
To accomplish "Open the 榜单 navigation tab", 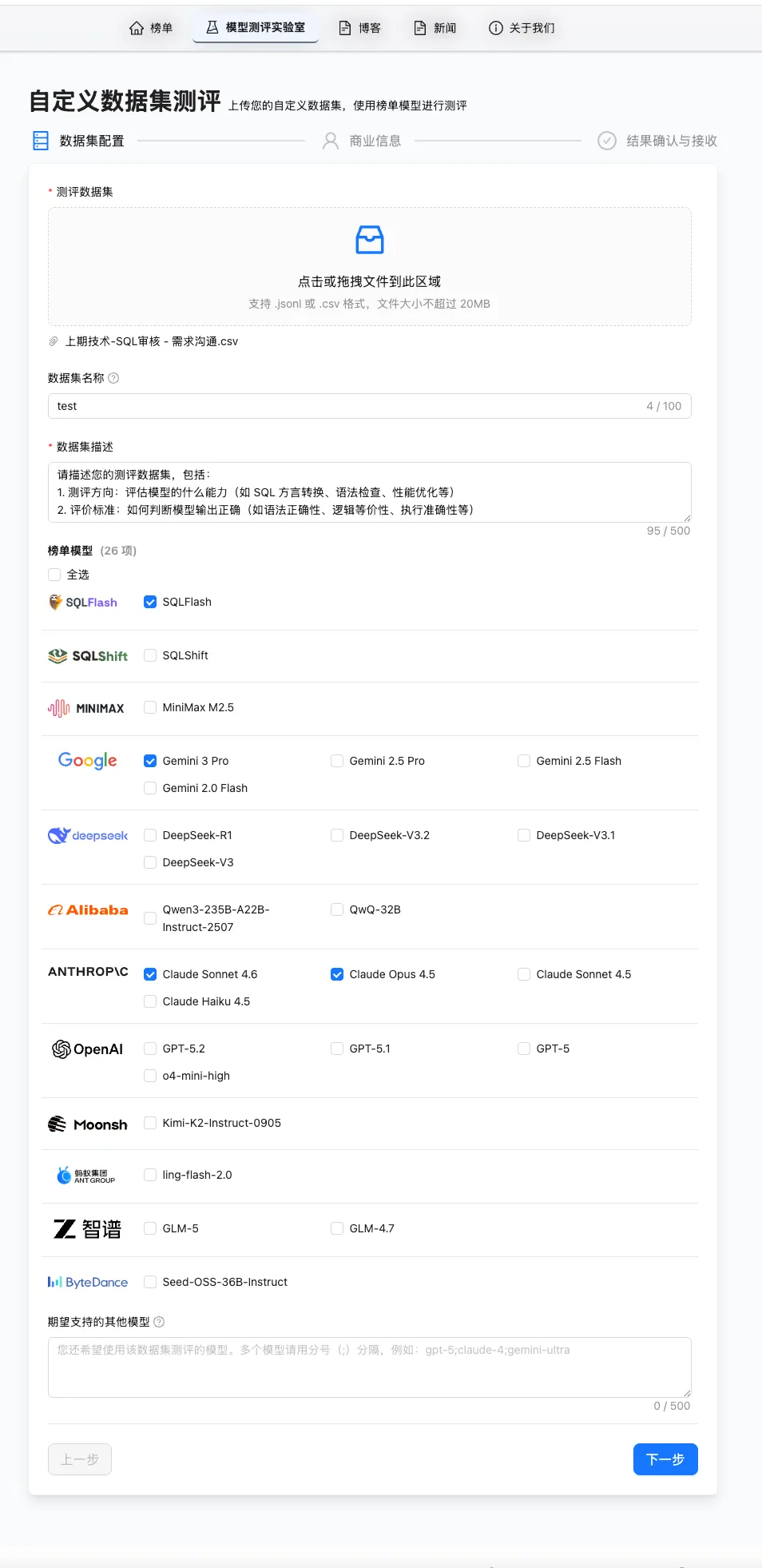I will click(x=151, y=28).
